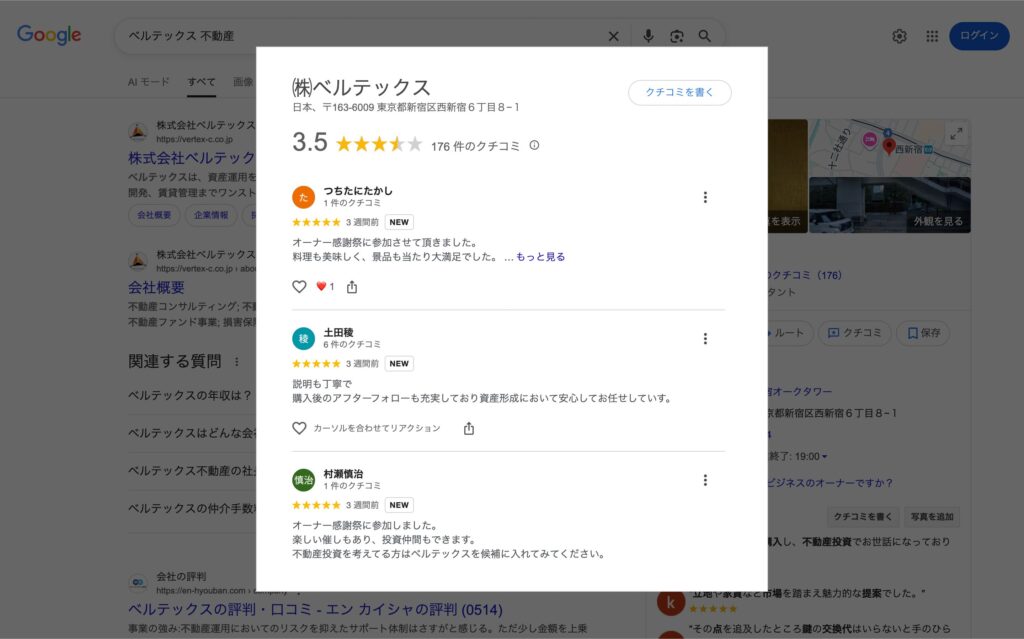Screen dimensions: 1024x639
Task: Tap the magnifier search button
Action: click(705, 36)
